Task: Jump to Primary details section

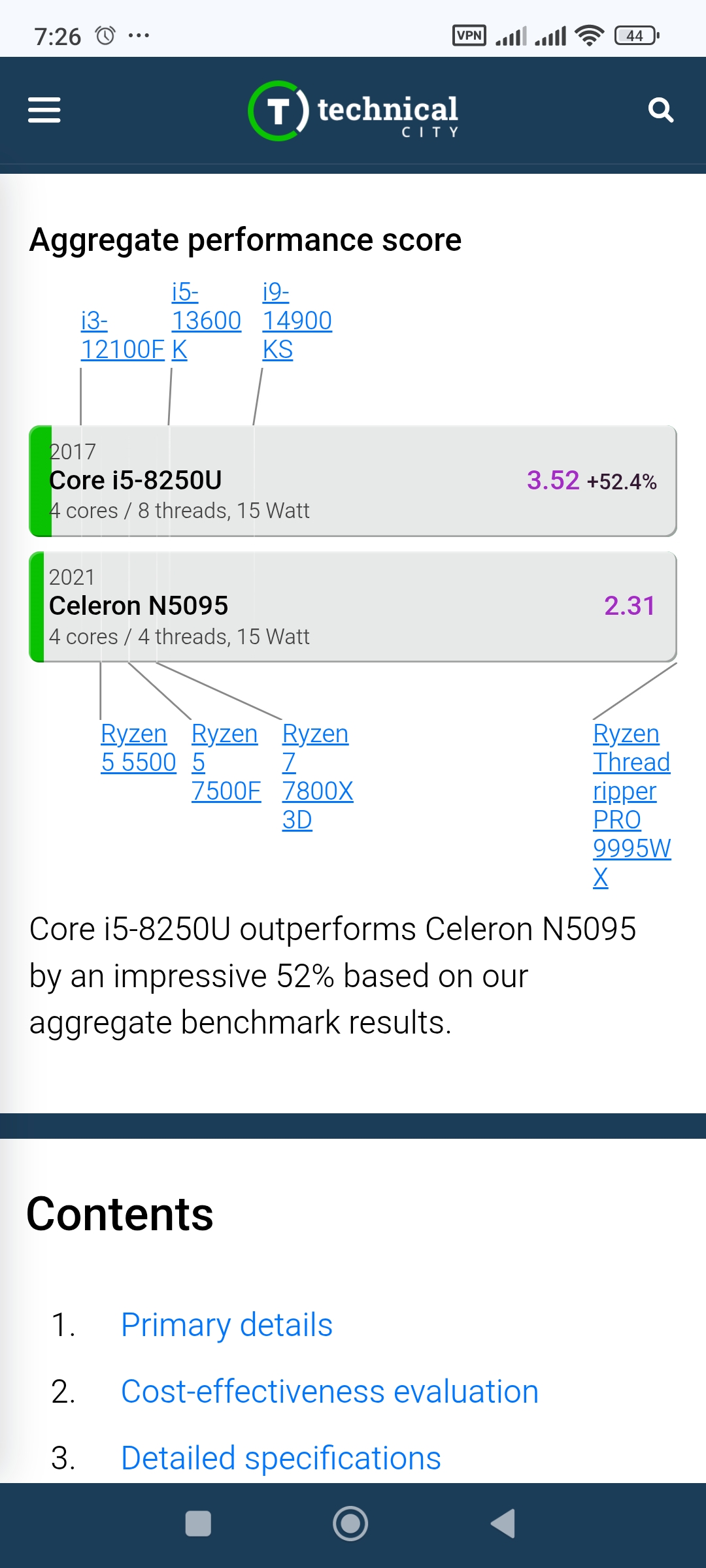Action: pos(227,1325)
